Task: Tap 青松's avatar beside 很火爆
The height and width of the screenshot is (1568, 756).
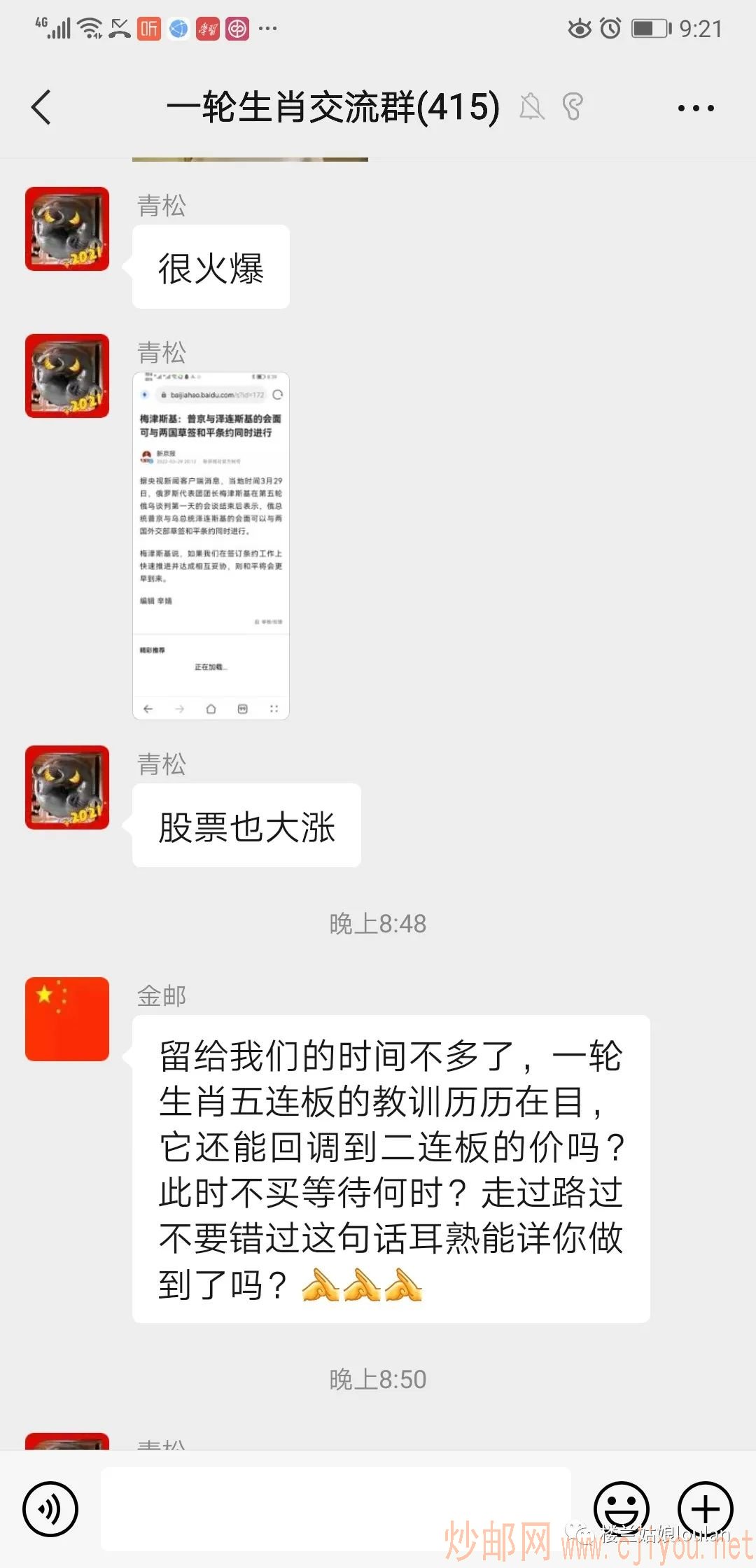Action: coord(67,229)
